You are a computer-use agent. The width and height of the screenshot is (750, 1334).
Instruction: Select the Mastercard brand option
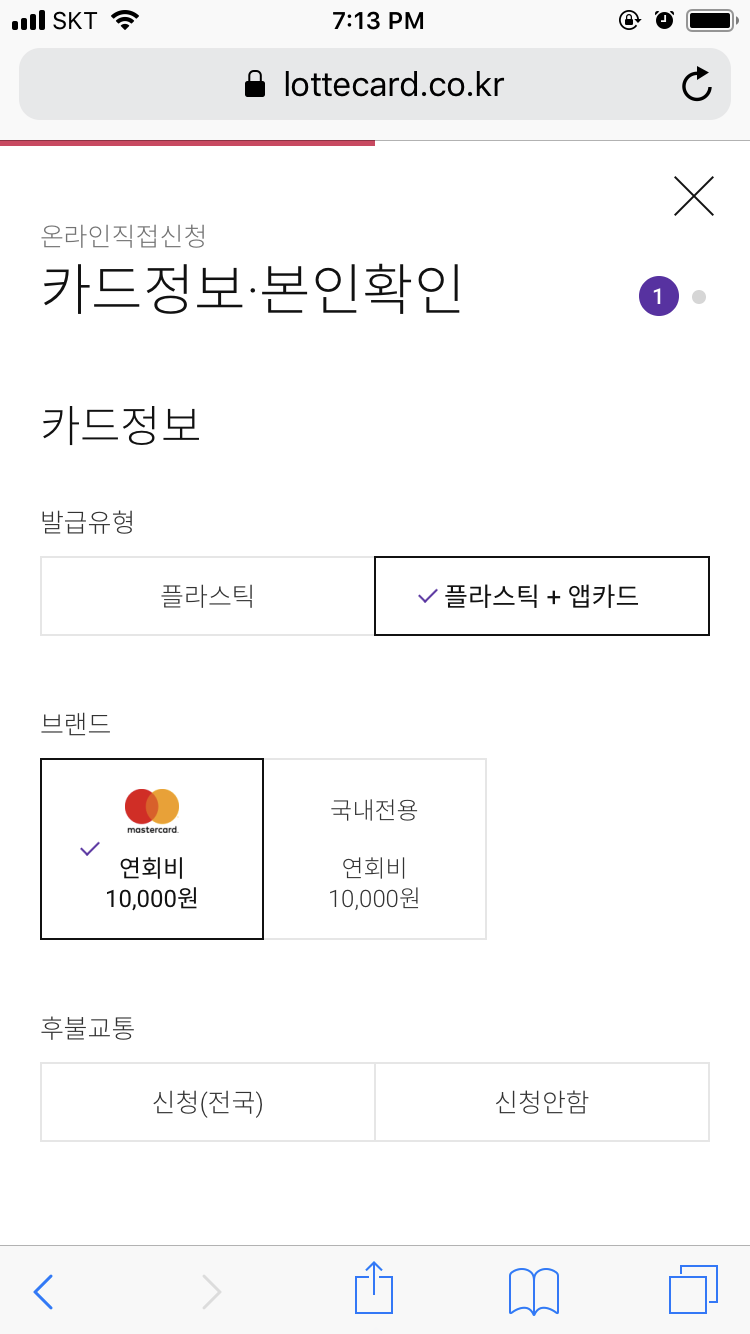[152, 849]
